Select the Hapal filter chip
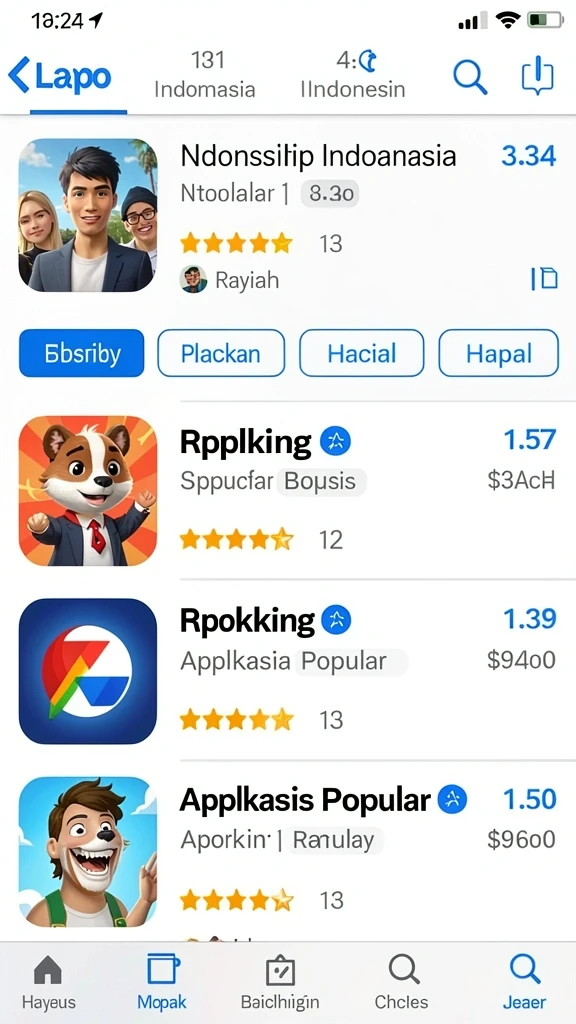This screenshot has width=576, height=1024. (499, 353)
